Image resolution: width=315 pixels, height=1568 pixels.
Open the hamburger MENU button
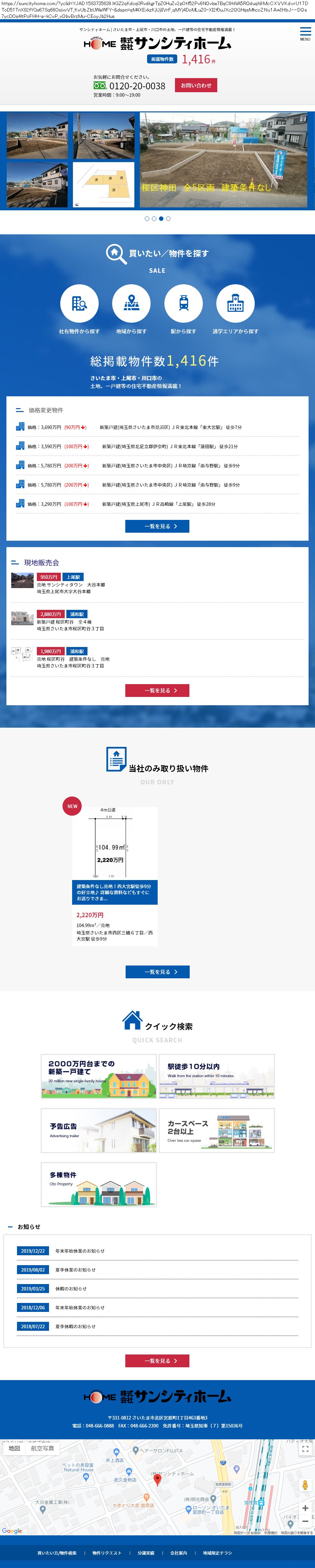coord(305,34)
